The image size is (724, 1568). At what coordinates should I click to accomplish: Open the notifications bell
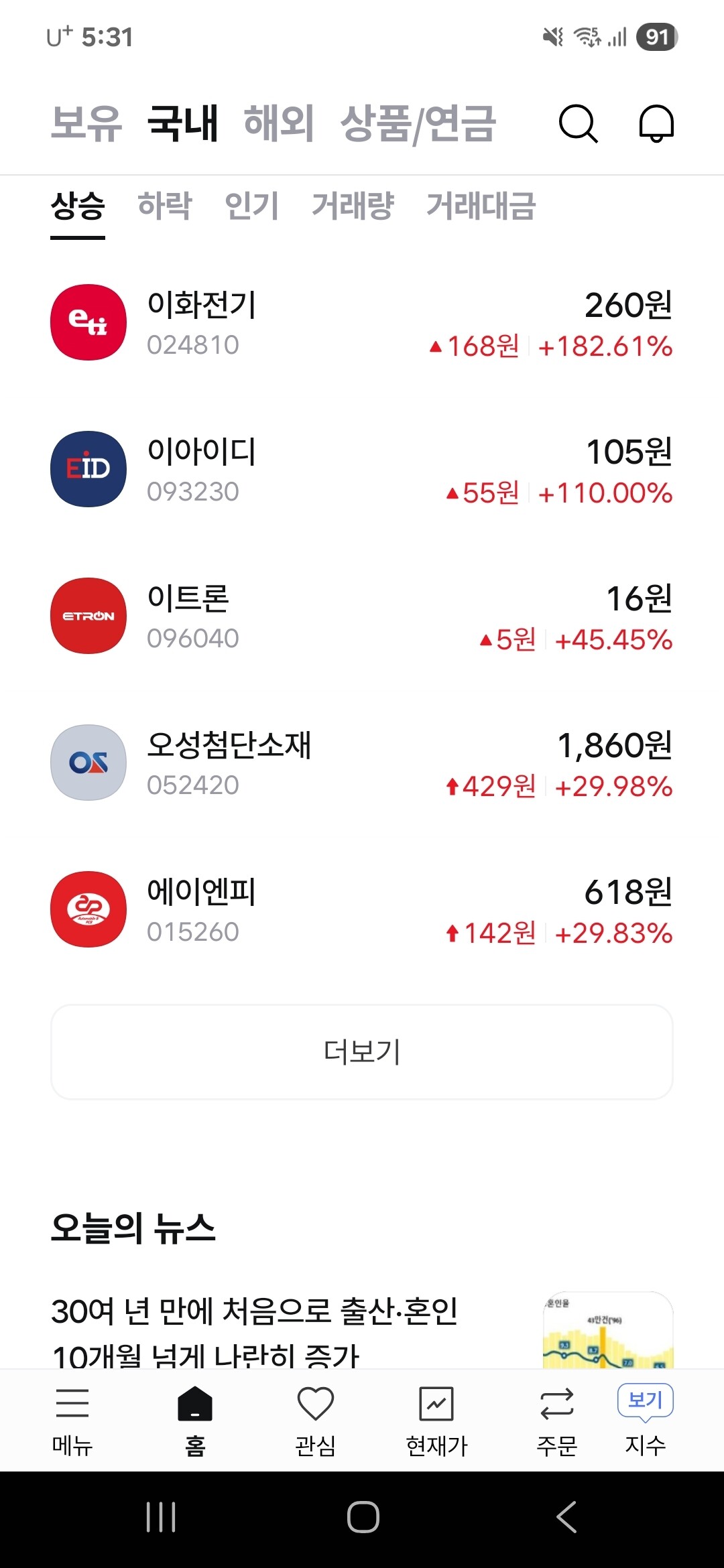pyautogui.click(x=656, y=123)
